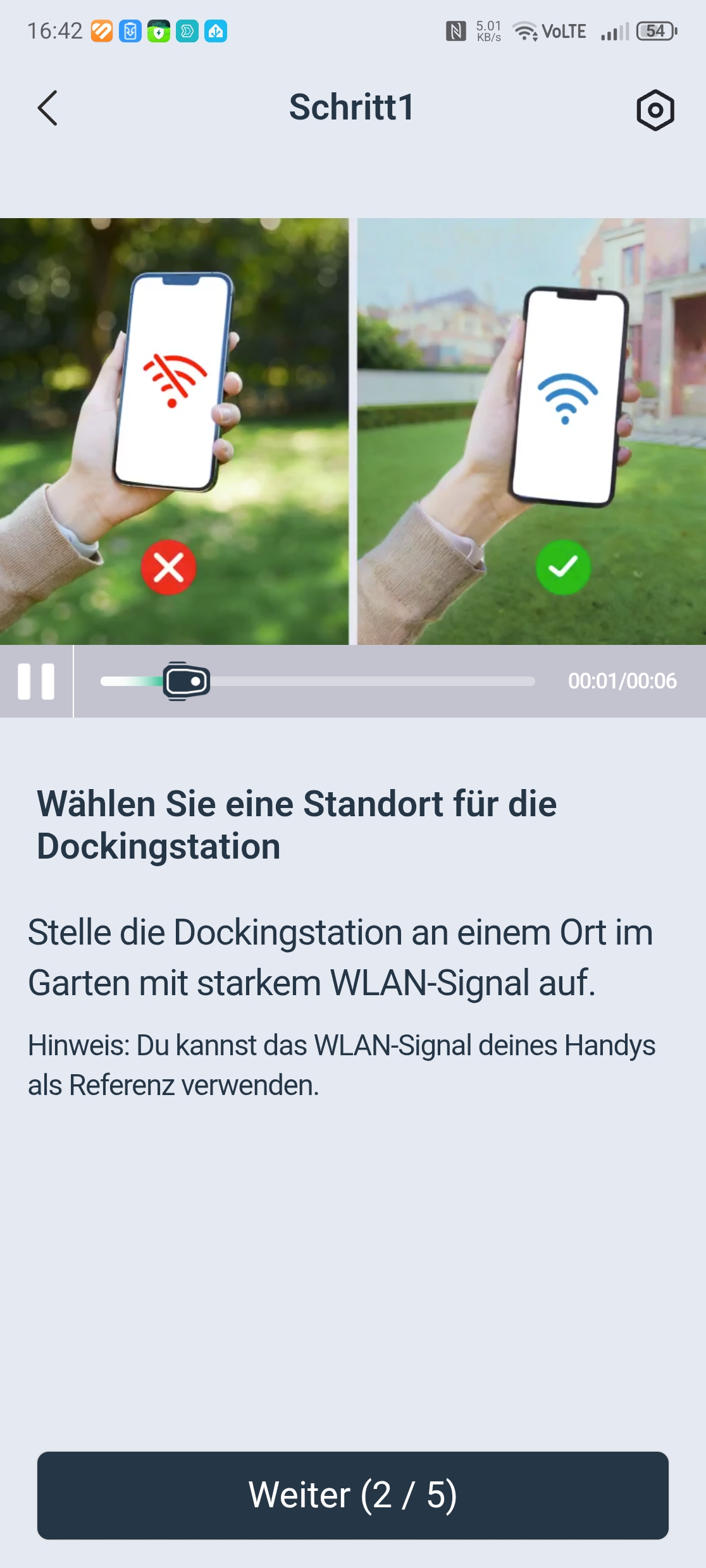Open the hexagon settings icon
Screen dimensions: 706x1568
[x=655, y=110]
